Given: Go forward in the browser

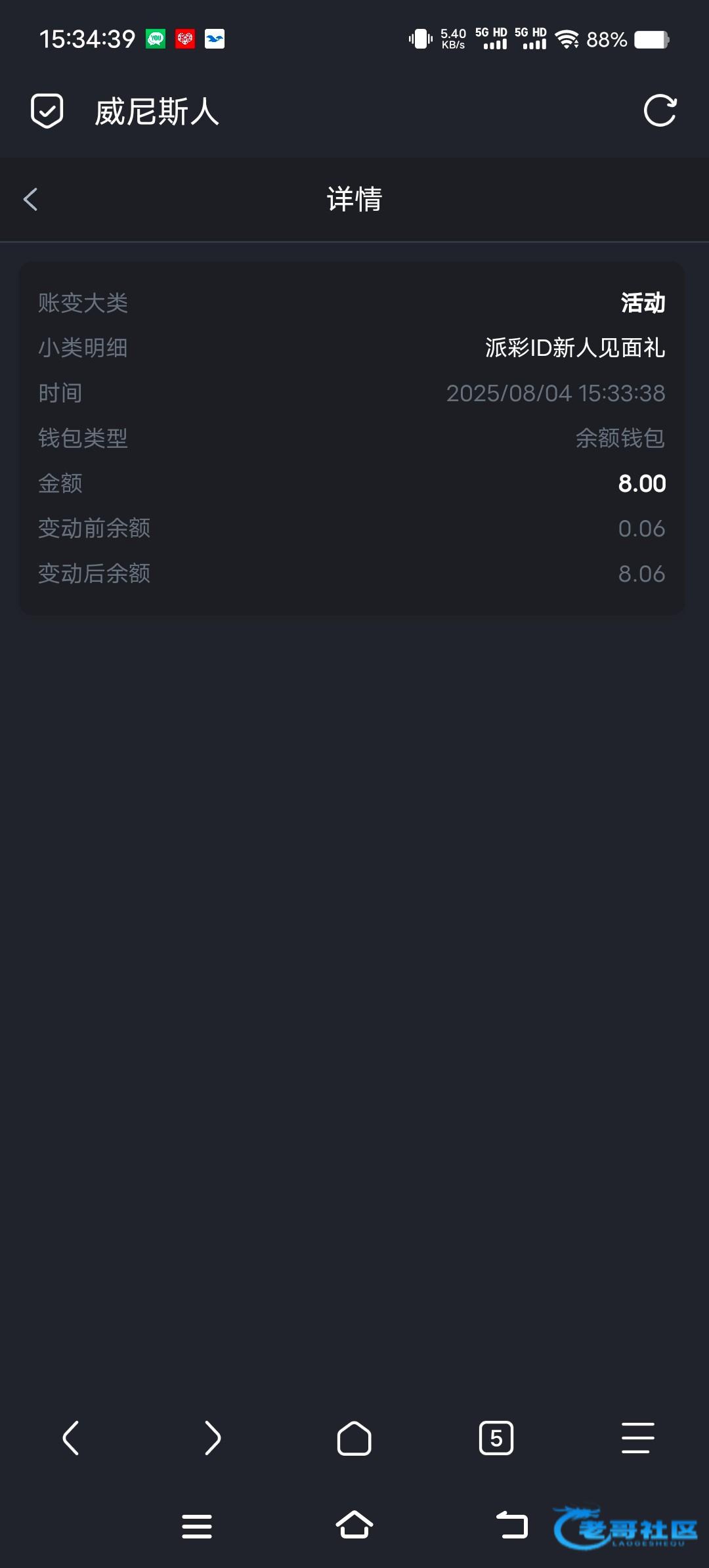Looking at the screenshot, I should pos(212,1438).
